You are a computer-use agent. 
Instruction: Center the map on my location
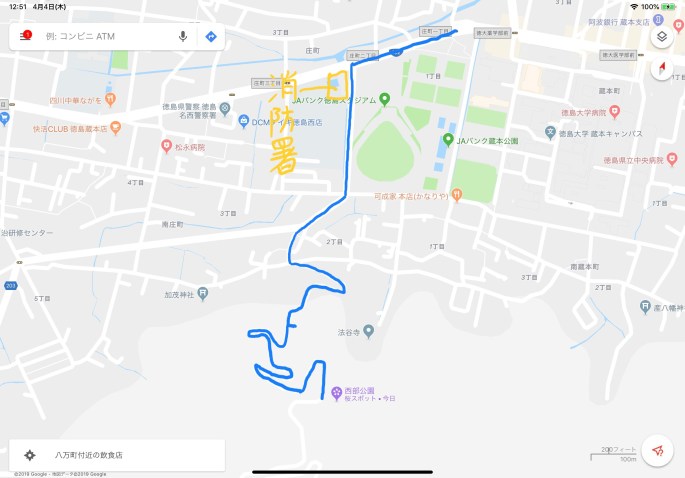pos(657,451)
